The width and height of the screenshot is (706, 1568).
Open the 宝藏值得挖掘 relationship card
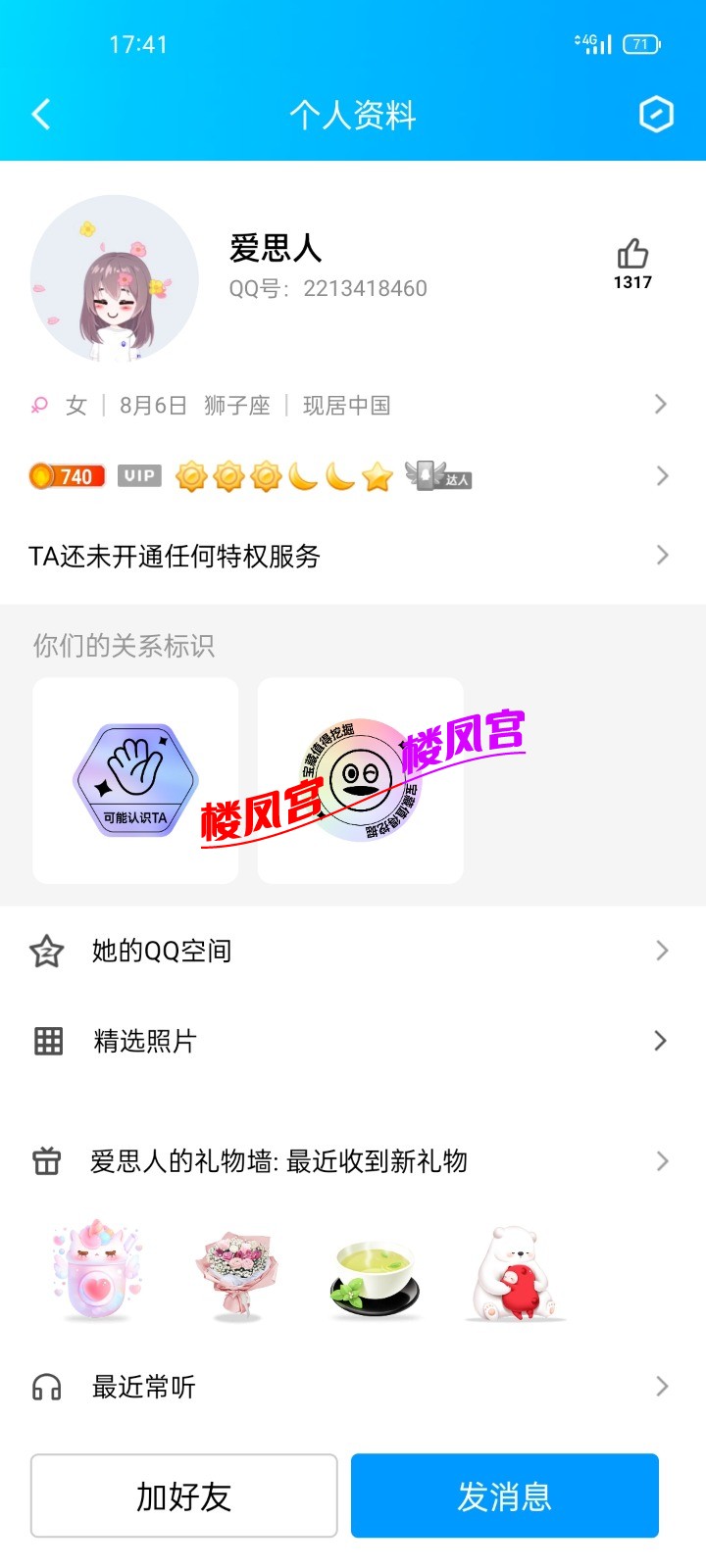point(360,781)
